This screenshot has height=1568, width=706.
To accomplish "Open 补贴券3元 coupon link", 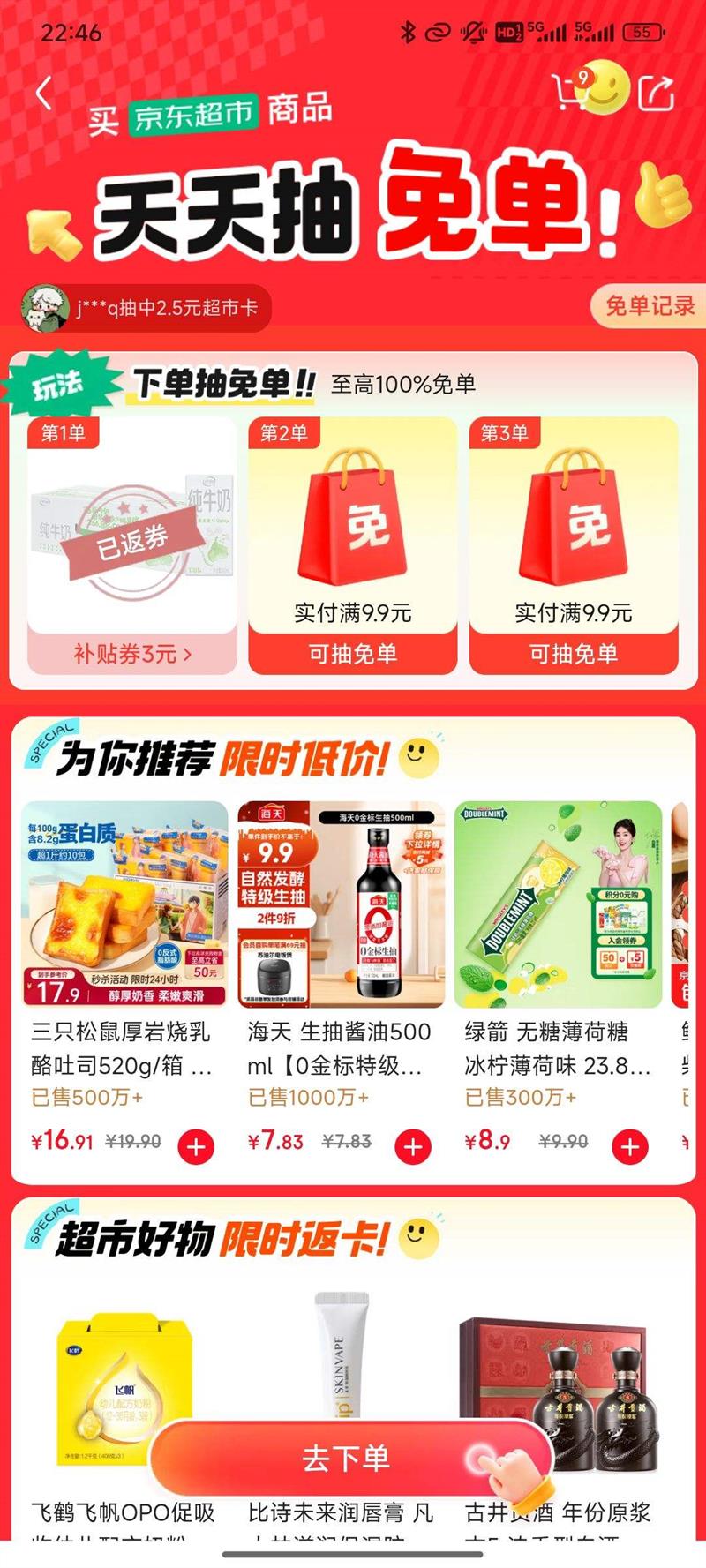I will pos(132,654).
